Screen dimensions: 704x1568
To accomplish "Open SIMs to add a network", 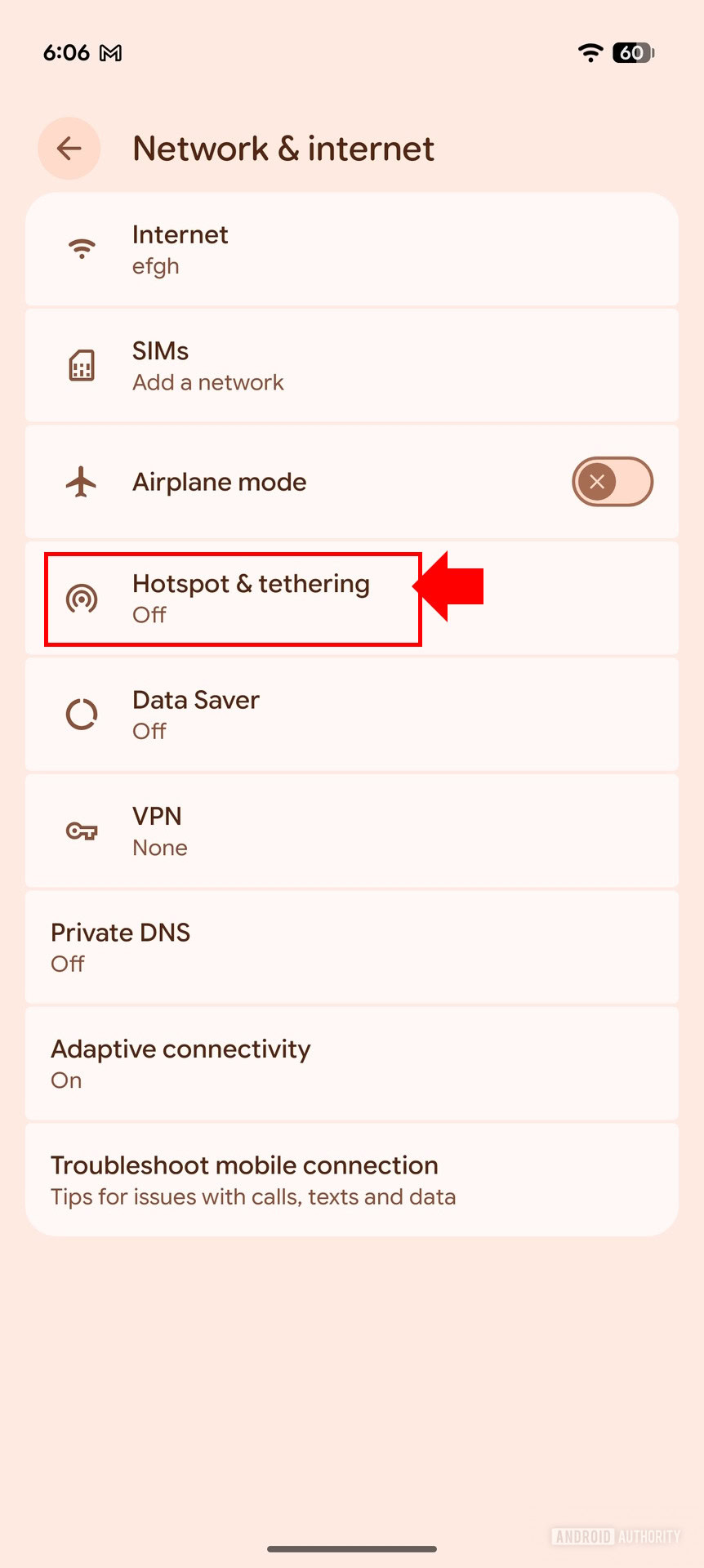I will [x=351, y=366].
